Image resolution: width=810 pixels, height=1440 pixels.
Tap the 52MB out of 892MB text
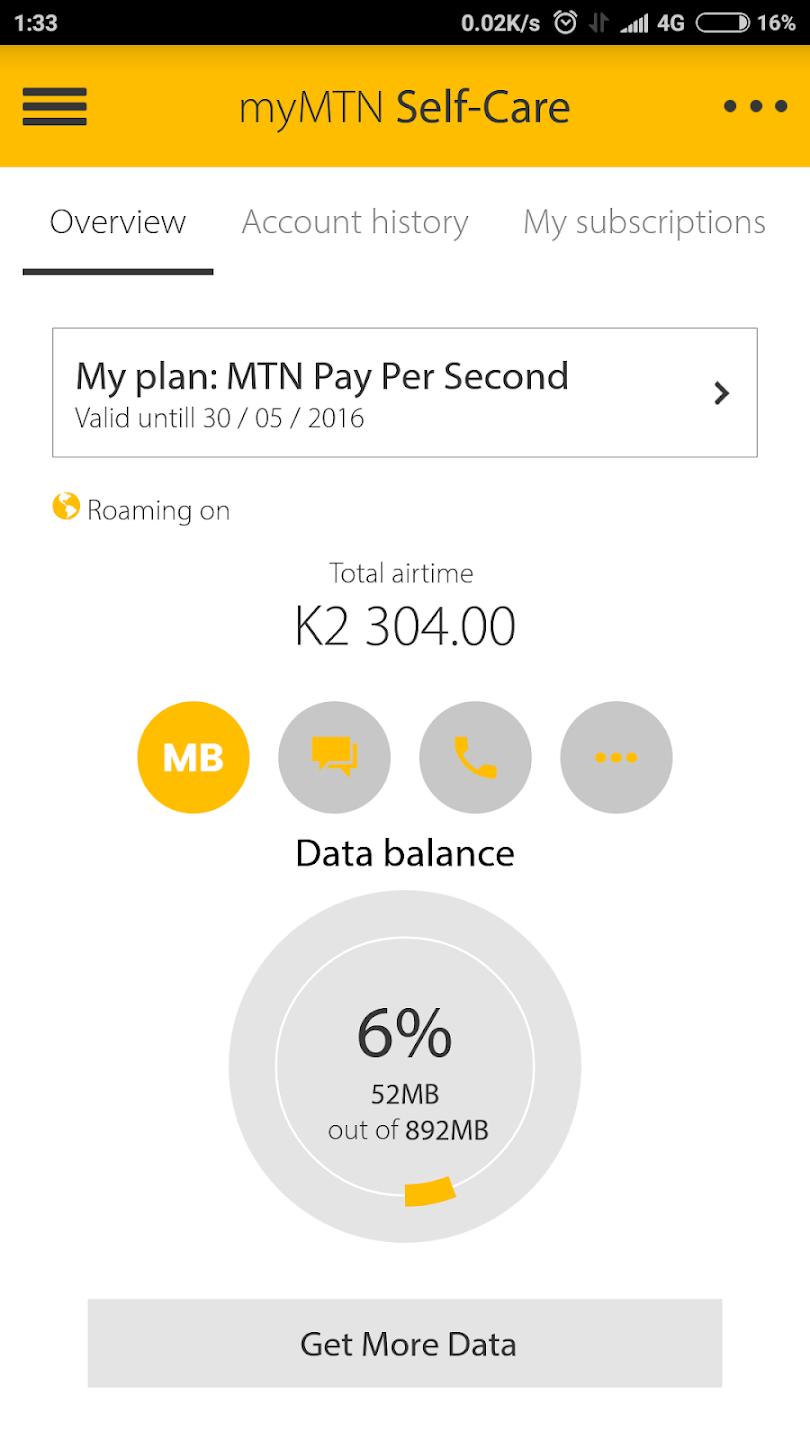coord(404,1110)
